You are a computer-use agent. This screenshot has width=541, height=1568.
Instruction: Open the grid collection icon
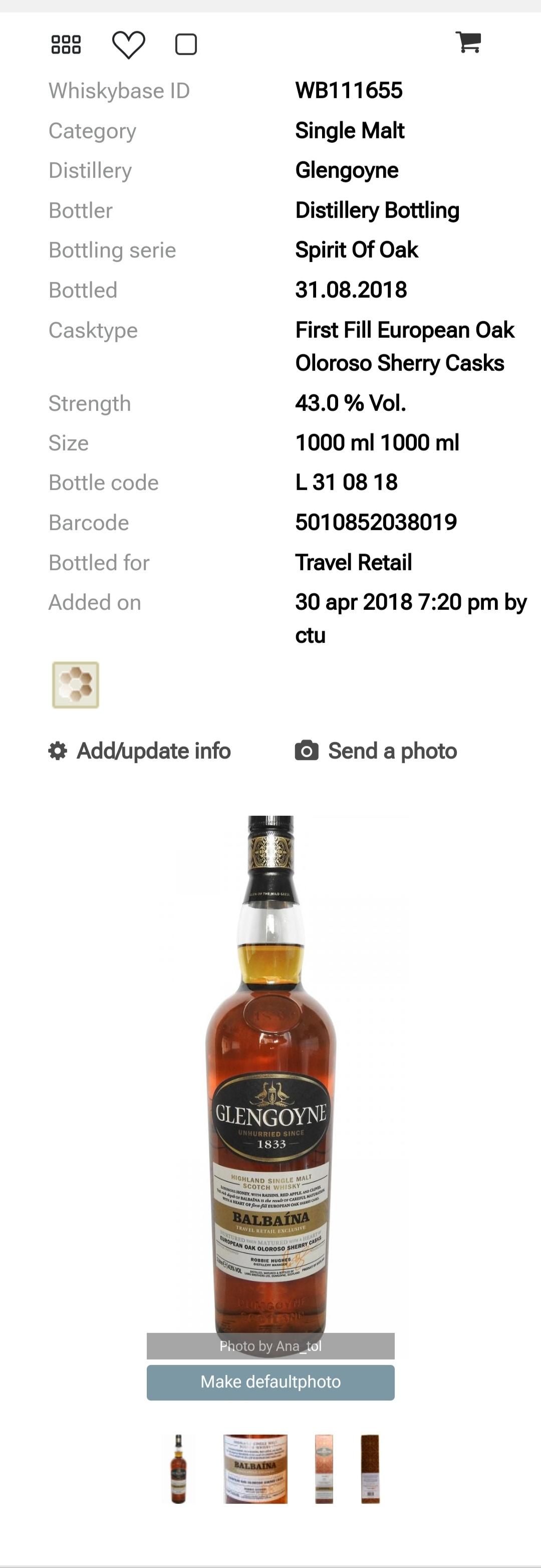click(x=66, y=45)
